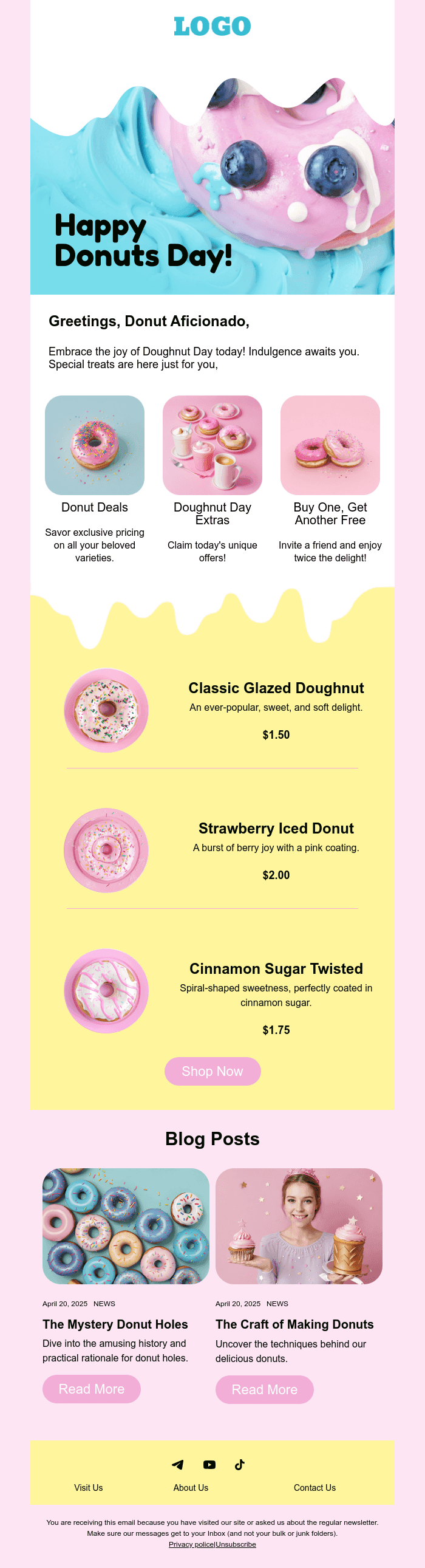Open the Doughnut Day Extras tile
This screenshot has width=425, height=1568.
pos(212,445)
